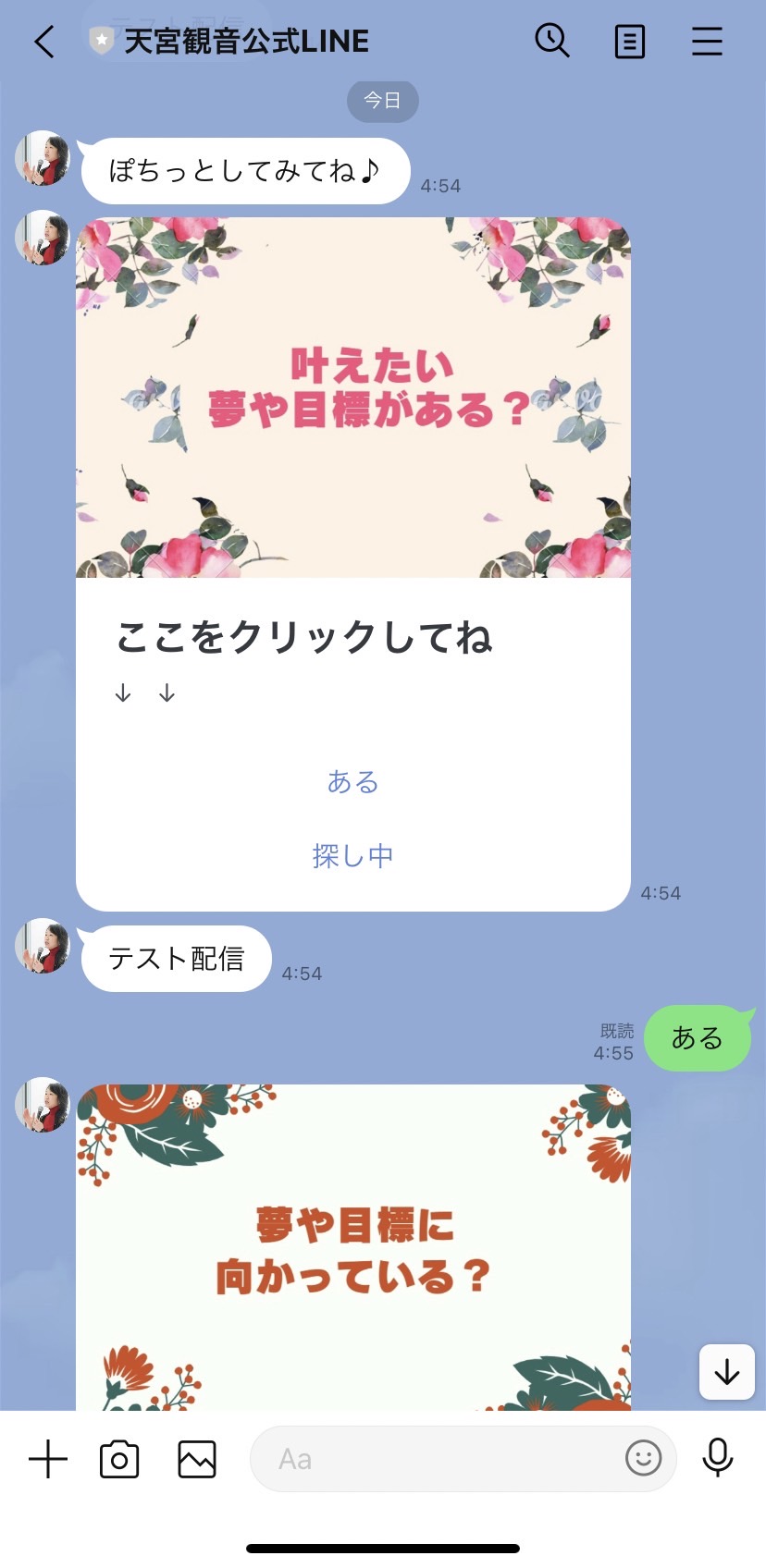
Task: Search within this chat
Action: coord(552,41)
